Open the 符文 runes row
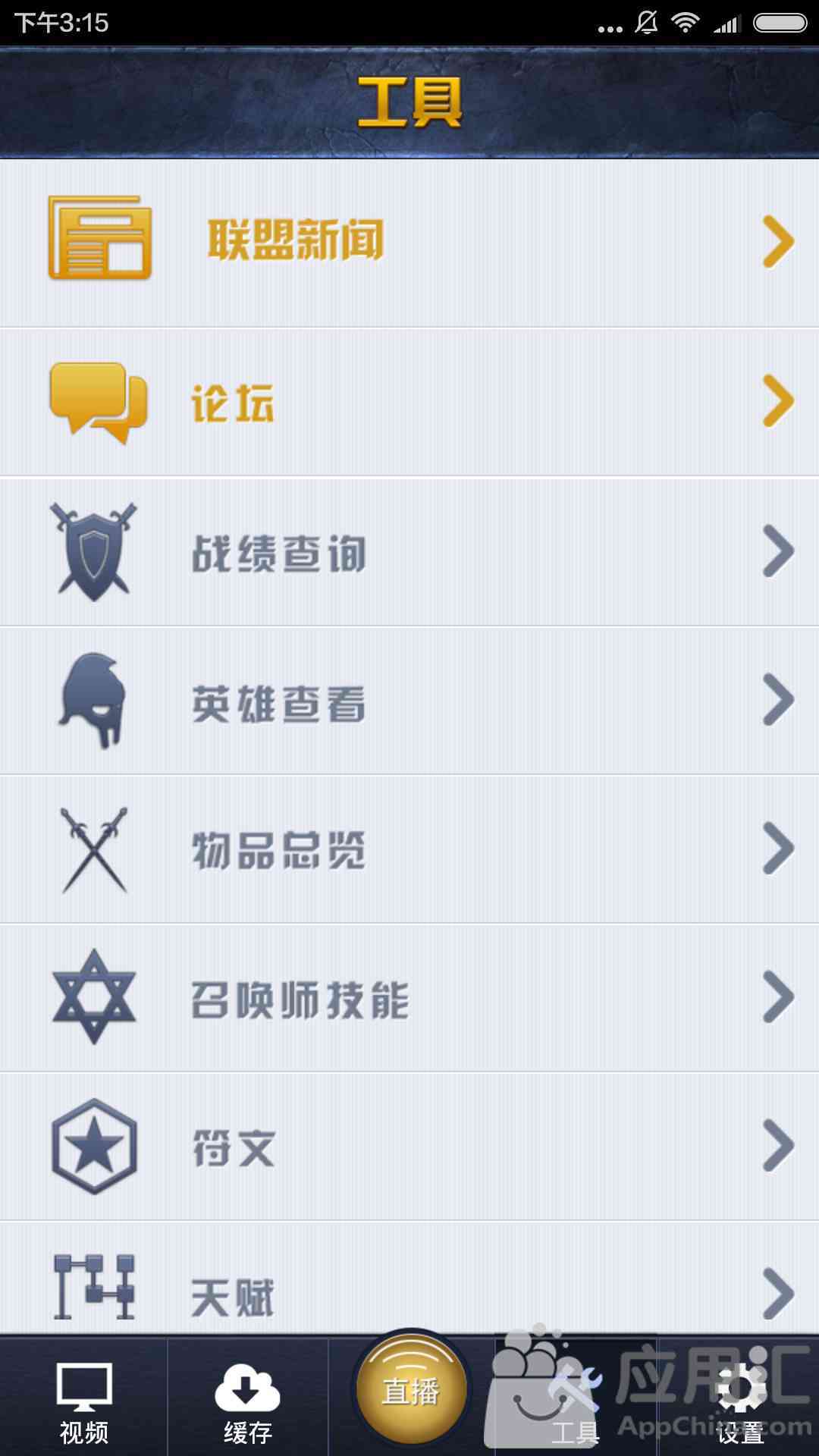819x1456 pixels. (409, 1147)
